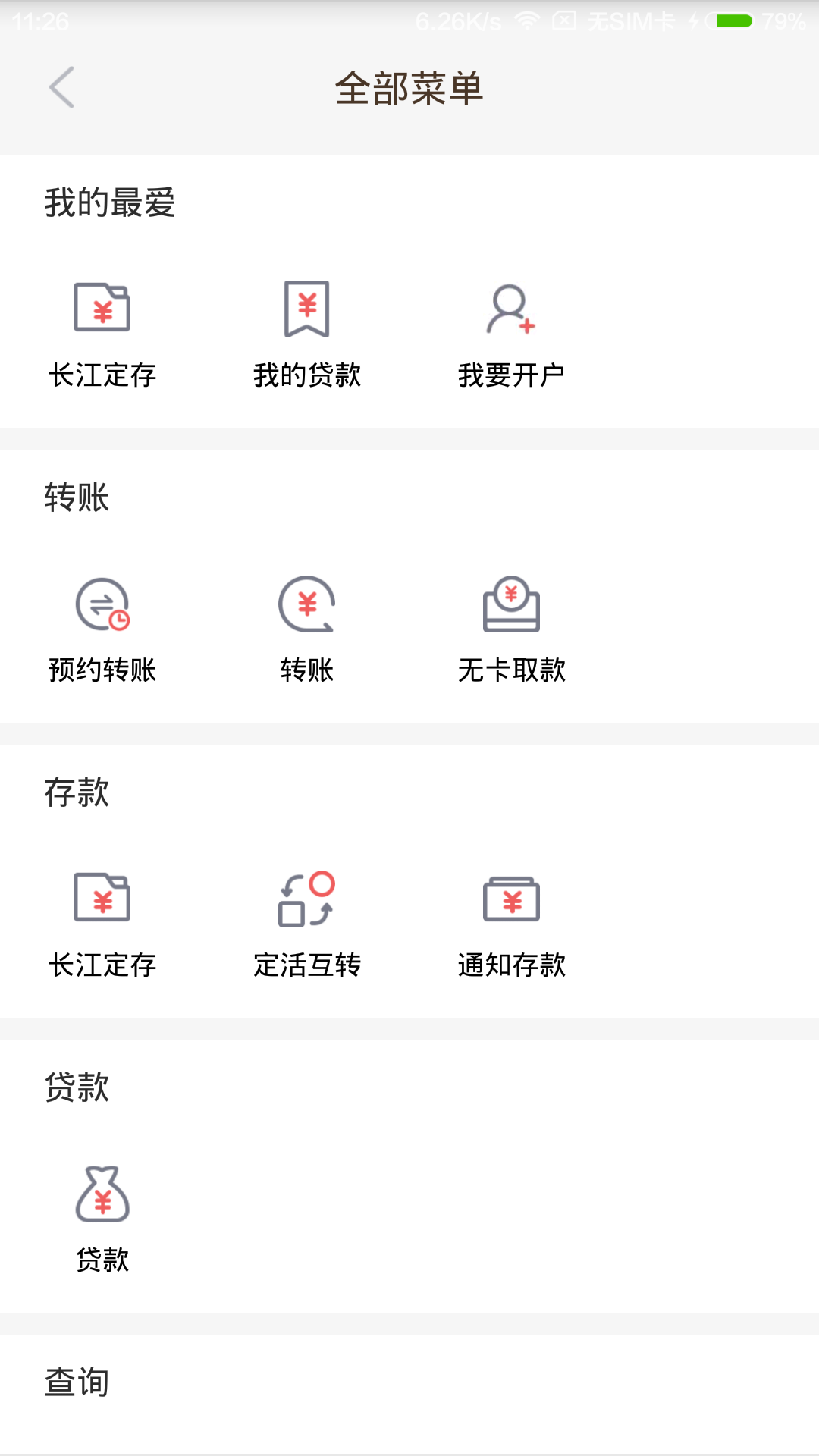Tap the 贷款 money bag item
Image resolution: width=819 pixels, height=1456 pixels.
tap(102, 1217)
